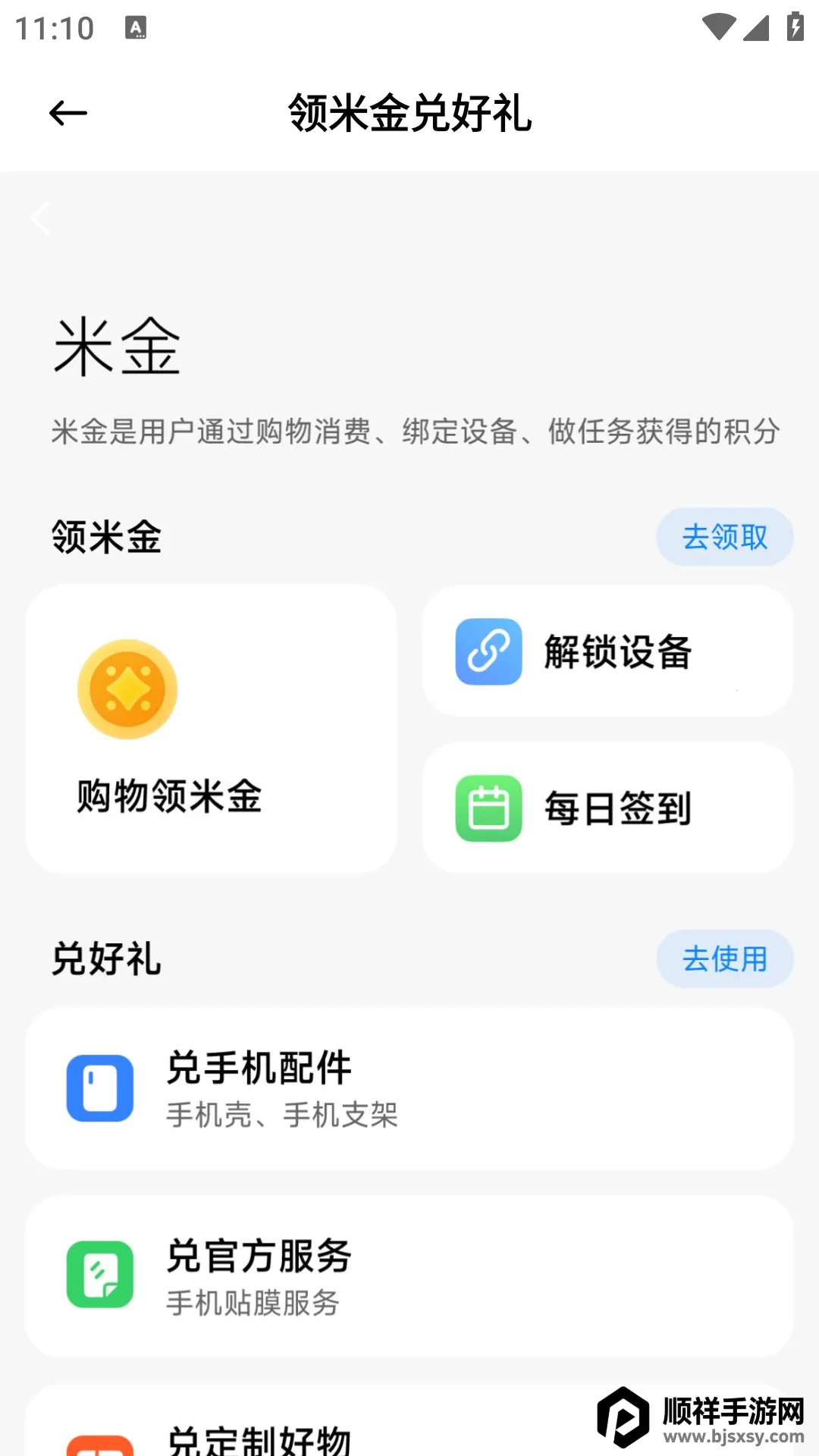Tap the 去使用 button
This screenshot has width=819, height=1456.
click(724, 959)
